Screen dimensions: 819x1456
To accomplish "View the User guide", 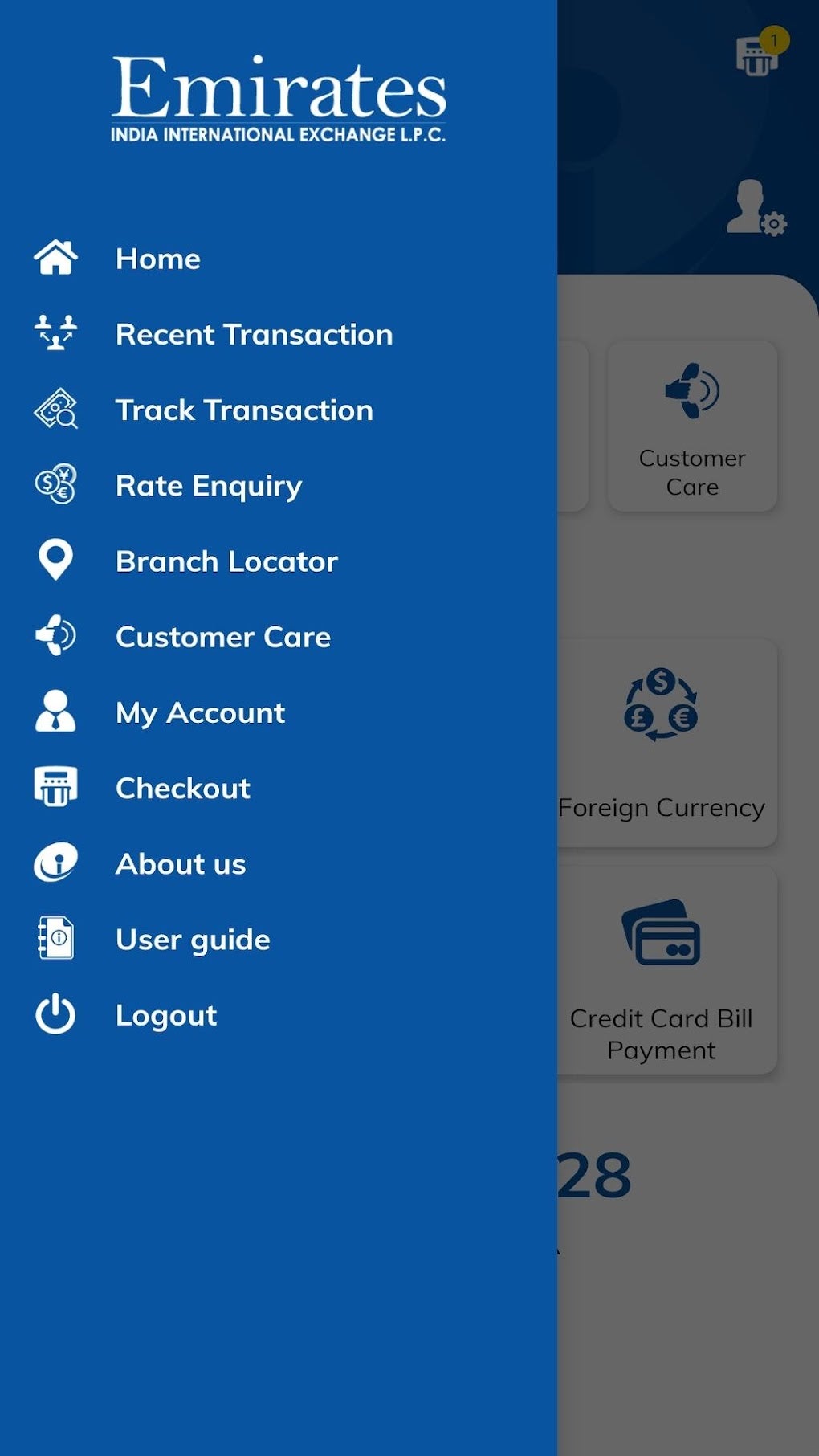I will (193, 940).
